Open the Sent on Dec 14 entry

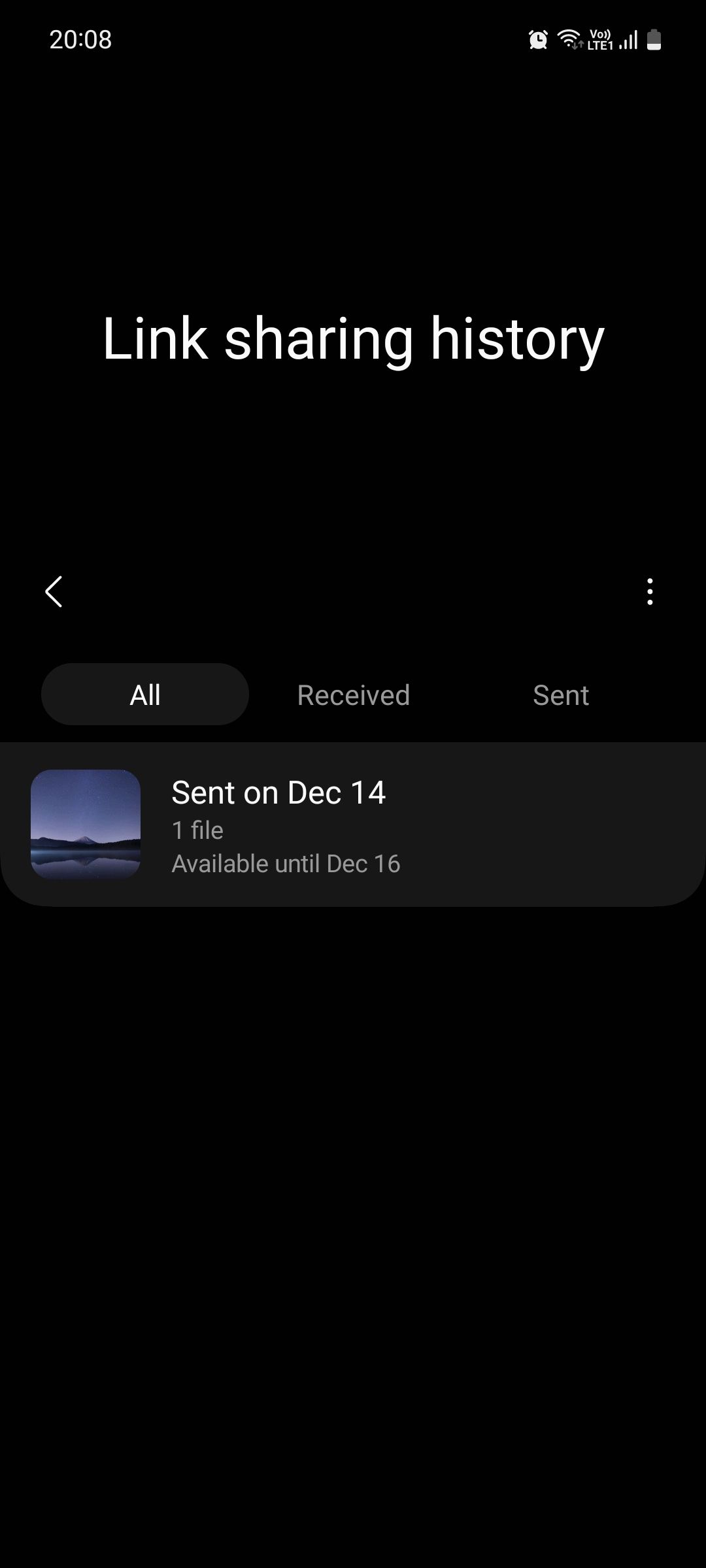pyautogui.click(x=353, y=825)
